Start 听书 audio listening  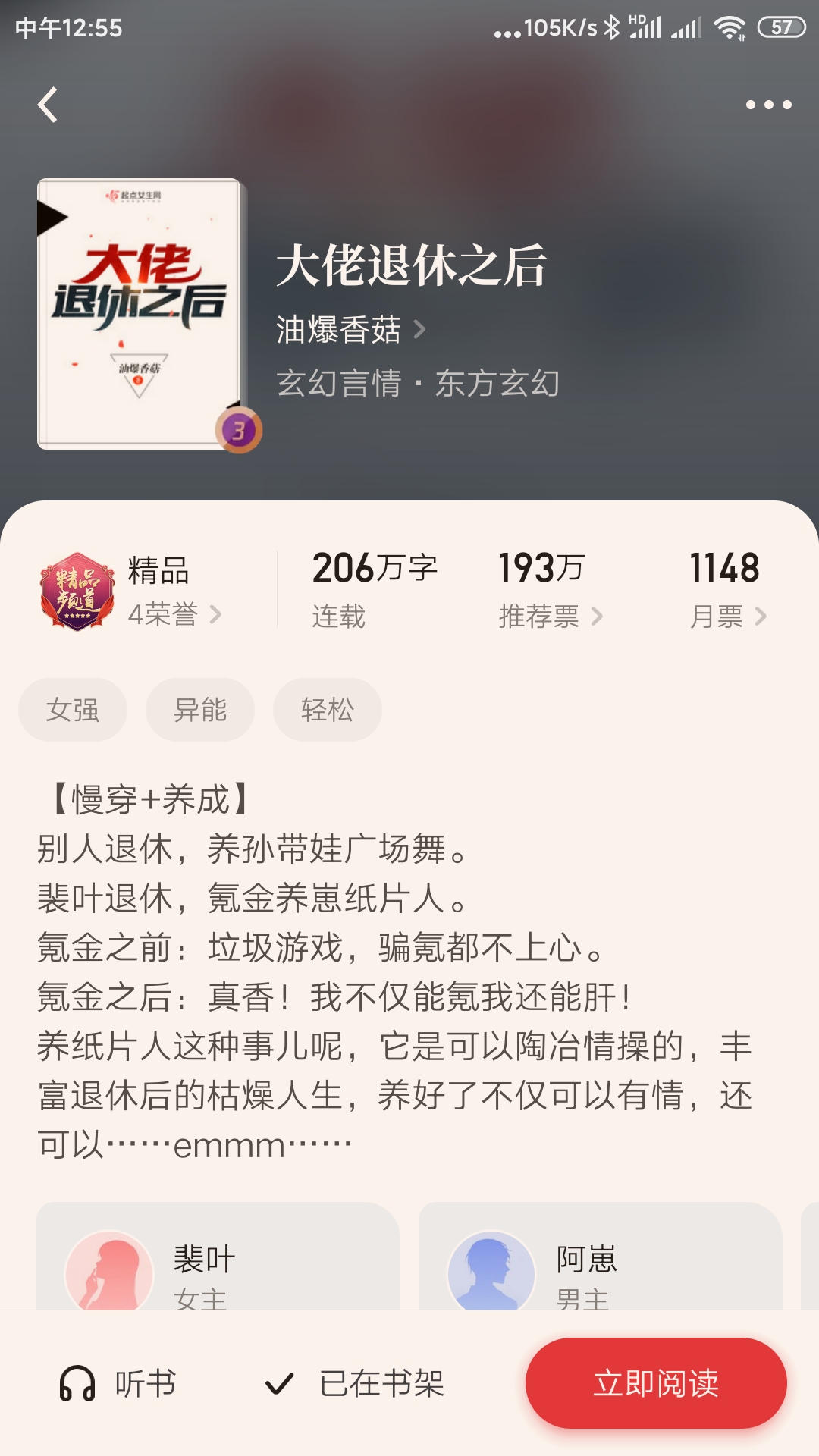[118, 1383]
